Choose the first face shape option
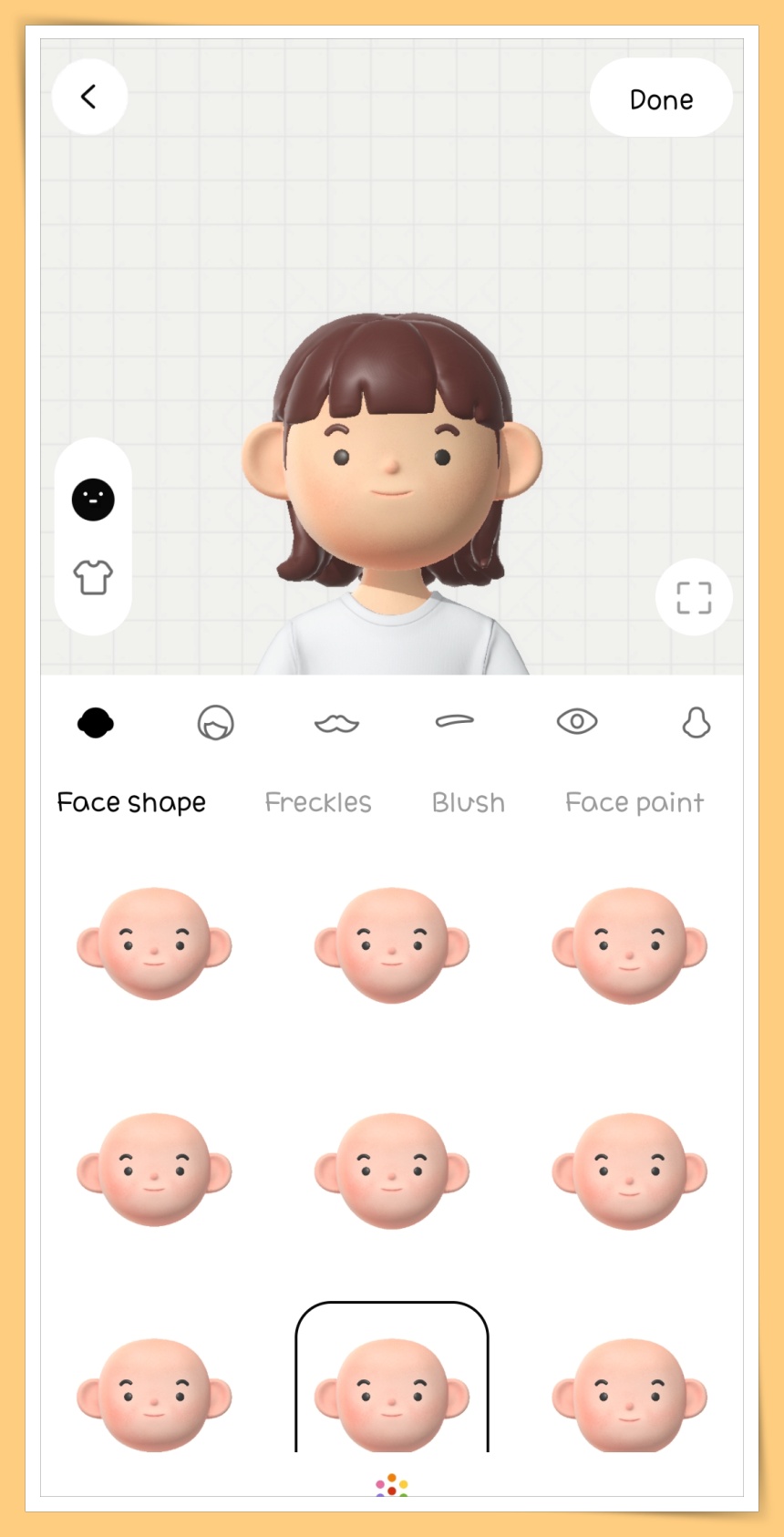 click(x=154, y=944)
